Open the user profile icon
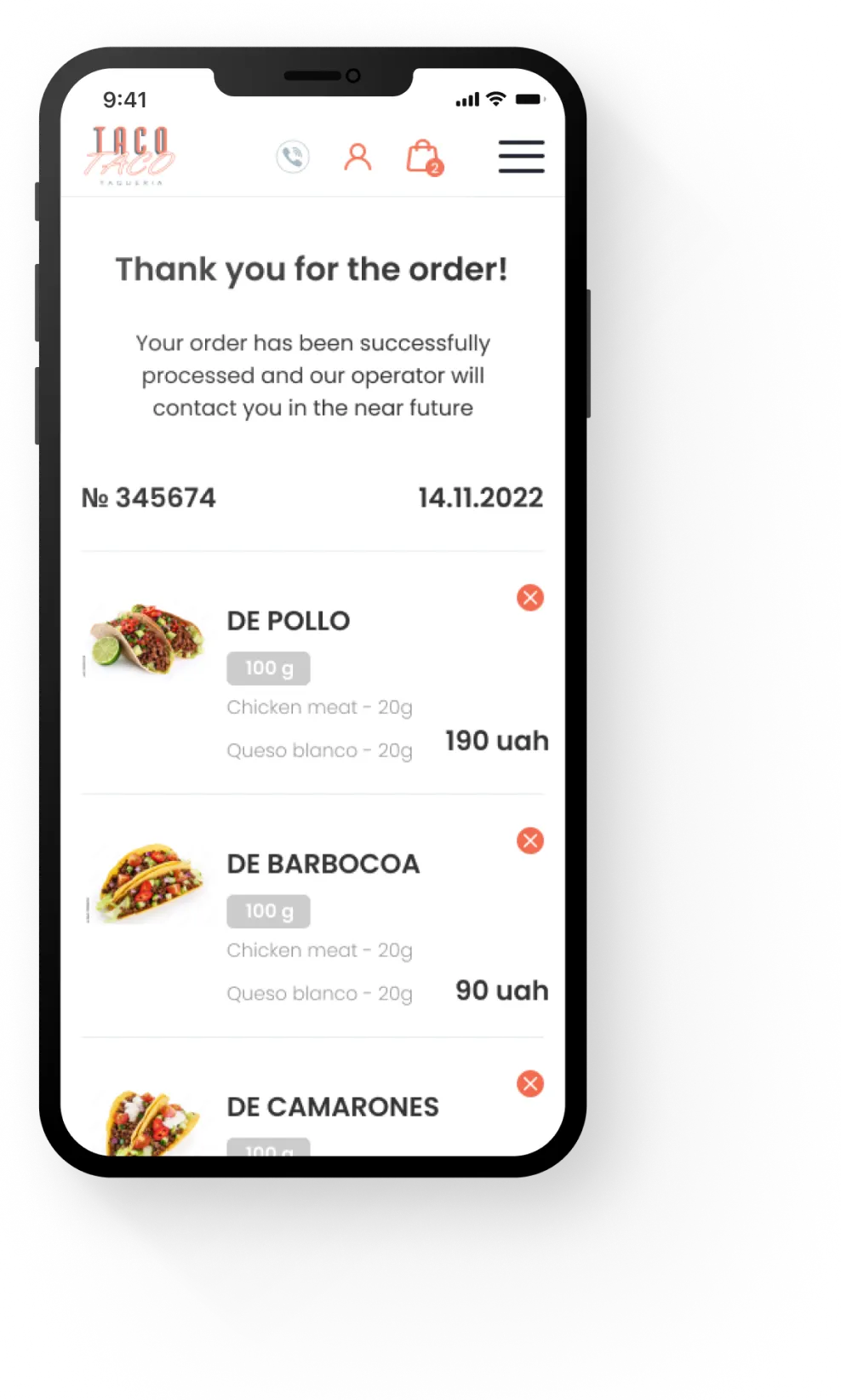 pyautogui.click(x=358, y=157)
